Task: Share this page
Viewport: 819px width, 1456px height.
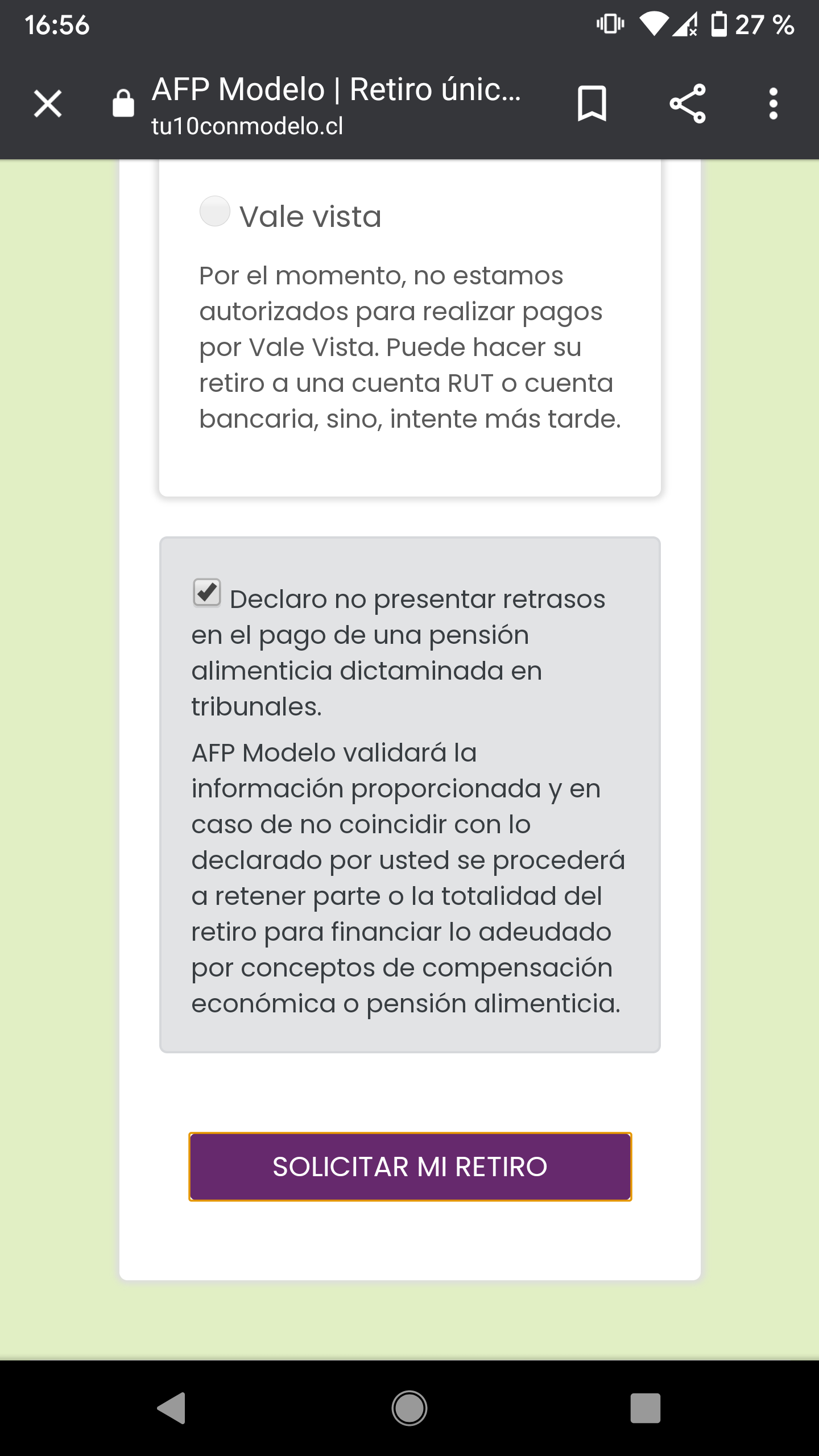Action: pos(688,104)
